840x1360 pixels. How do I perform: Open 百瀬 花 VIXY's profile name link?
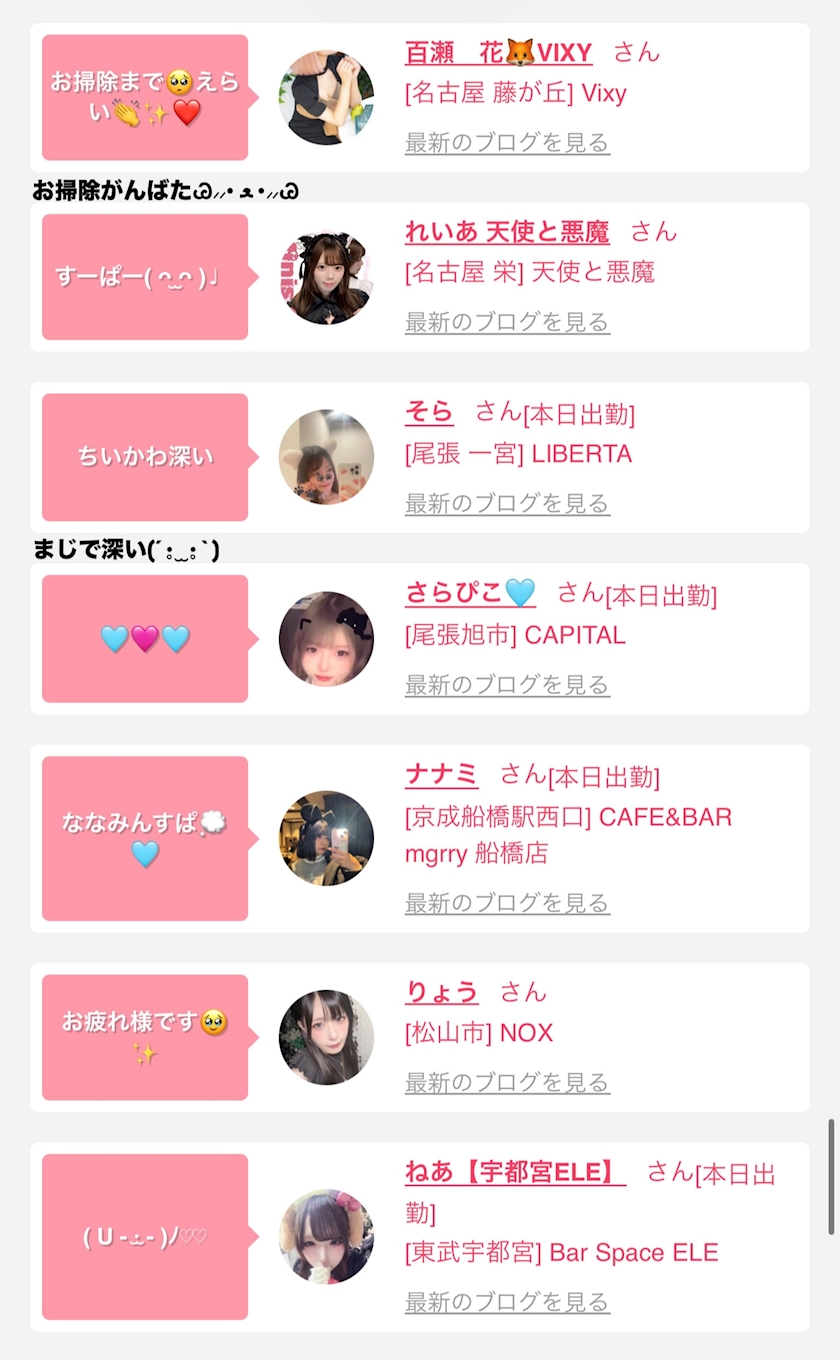(x=498, y=52)
